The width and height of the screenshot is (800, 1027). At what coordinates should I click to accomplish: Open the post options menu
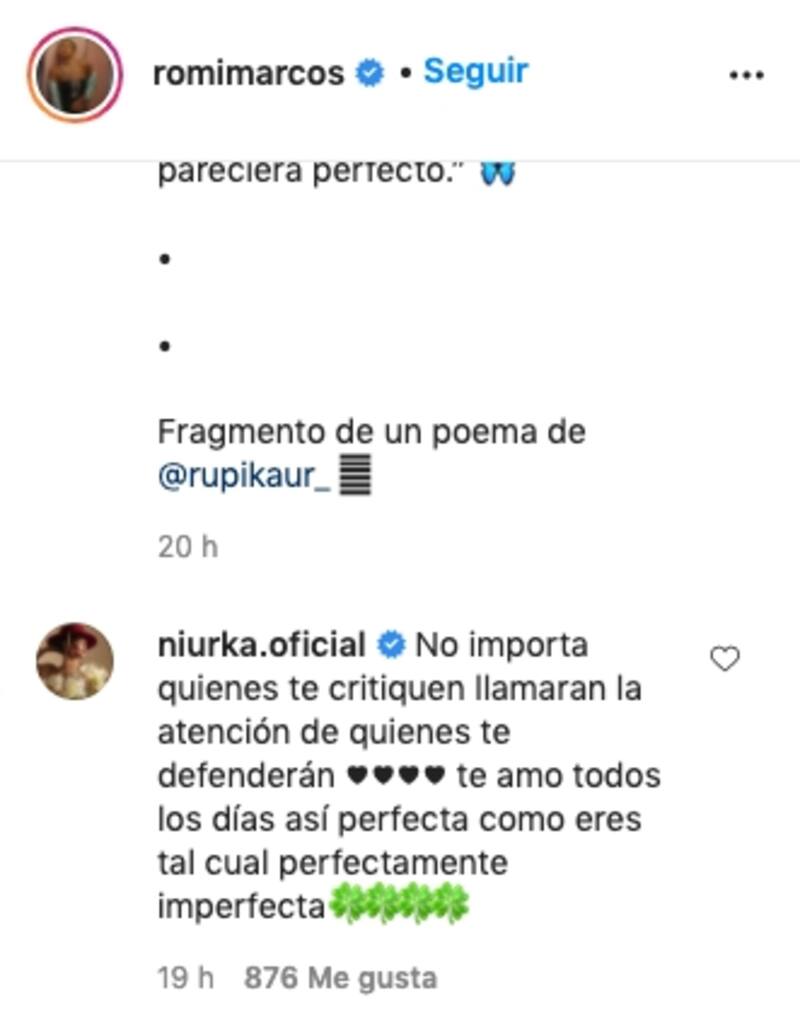pyautogui.click(x=746, y=76)
